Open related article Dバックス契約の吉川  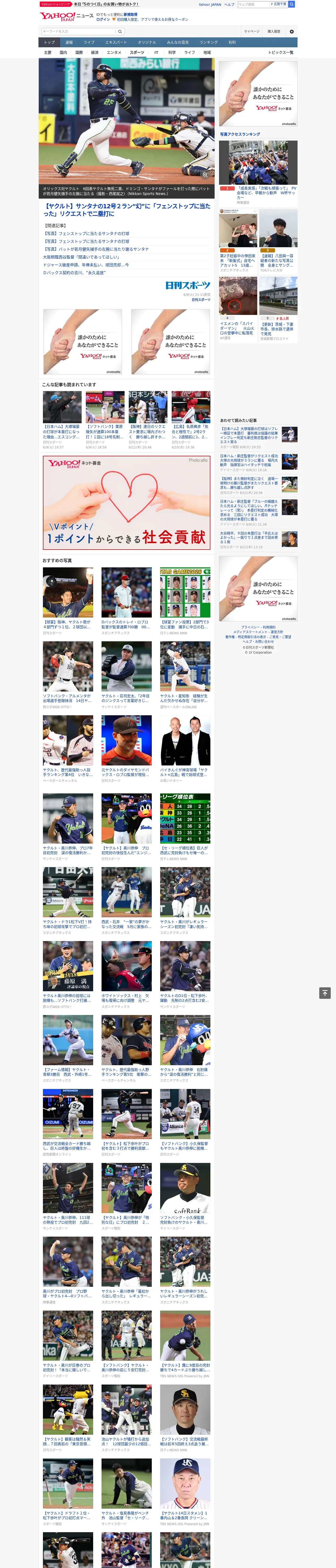click(74, 273)
